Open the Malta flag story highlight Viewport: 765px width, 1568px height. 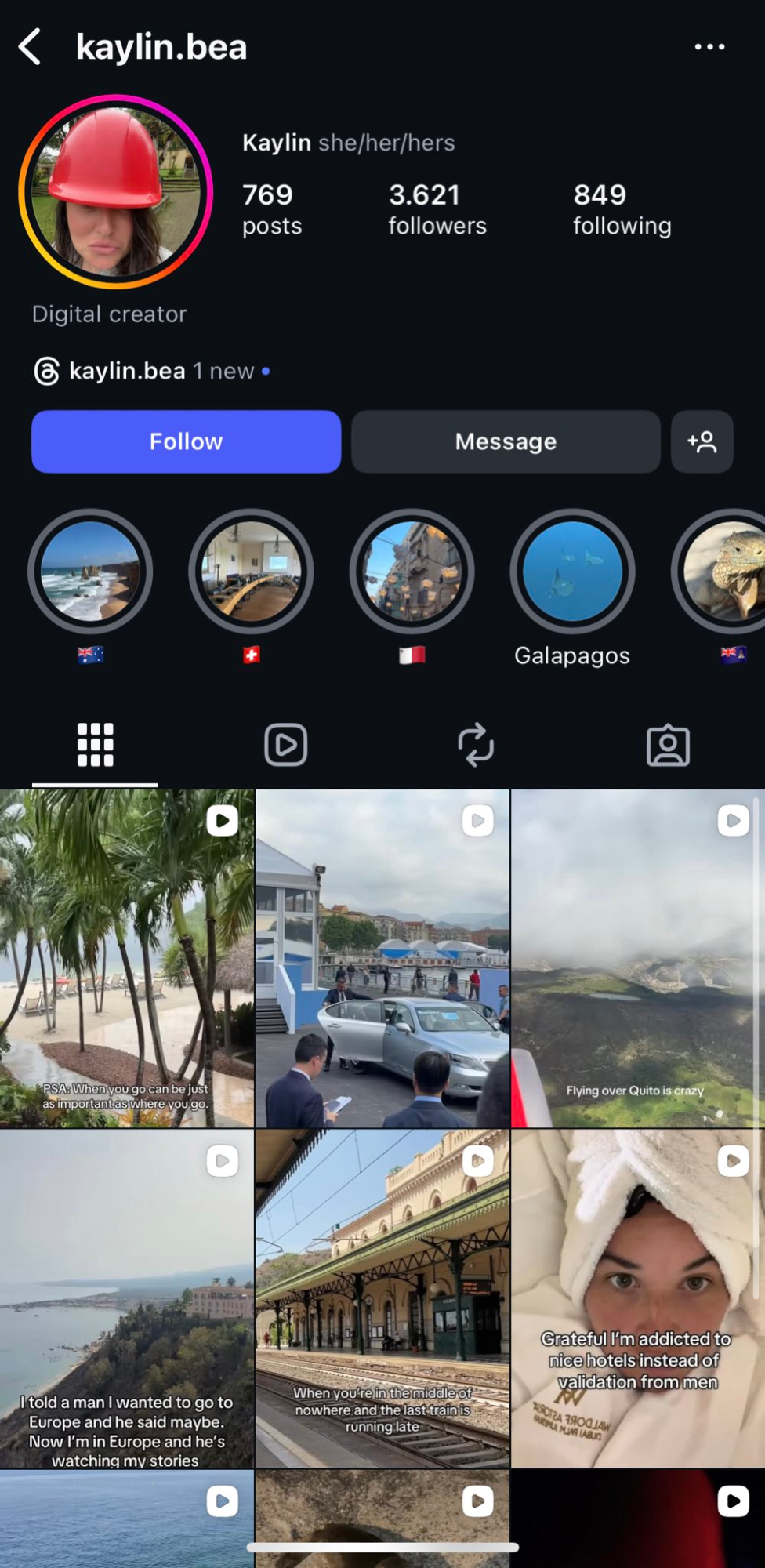pos(412,572)
